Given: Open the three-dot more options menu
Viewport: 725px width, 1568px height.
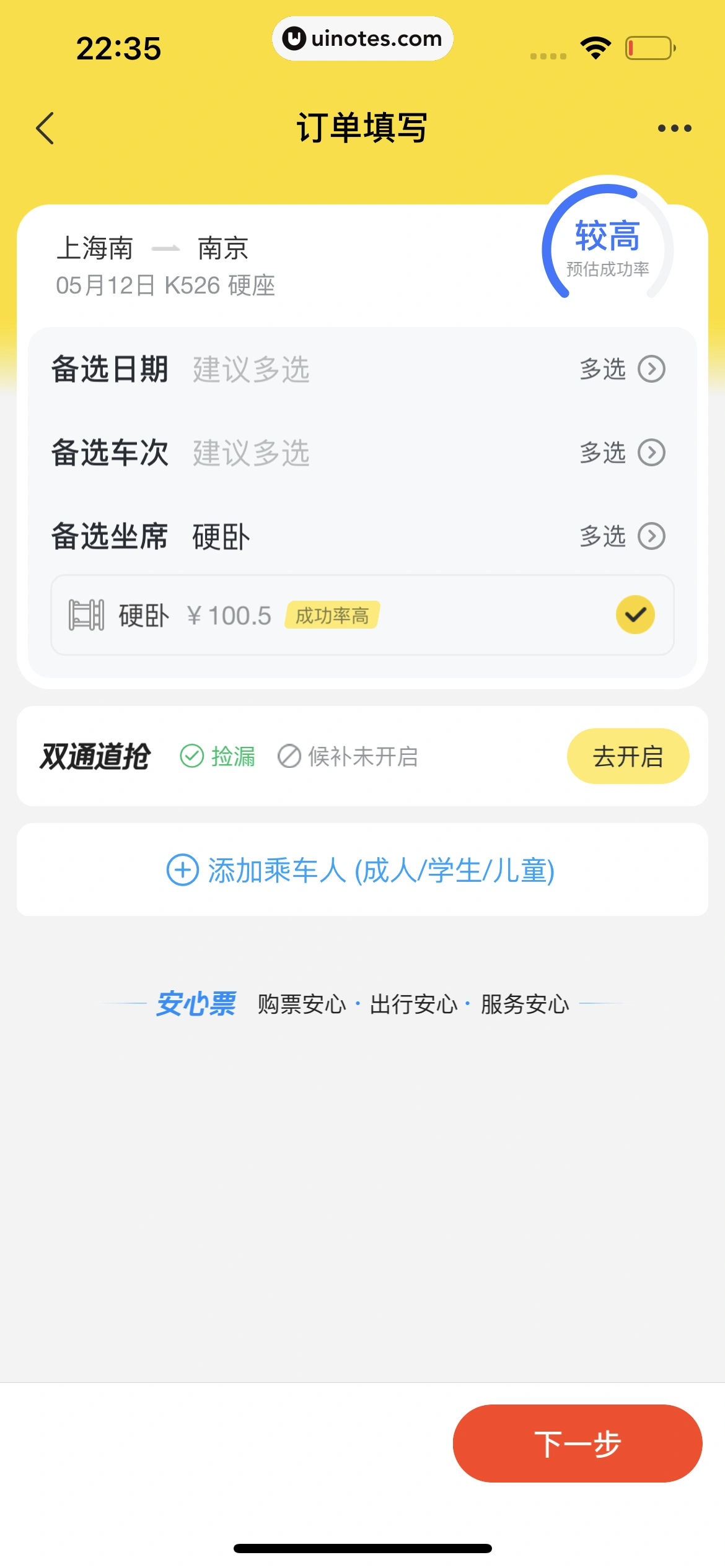Looking at the screenshot, I should pos(674,128).
